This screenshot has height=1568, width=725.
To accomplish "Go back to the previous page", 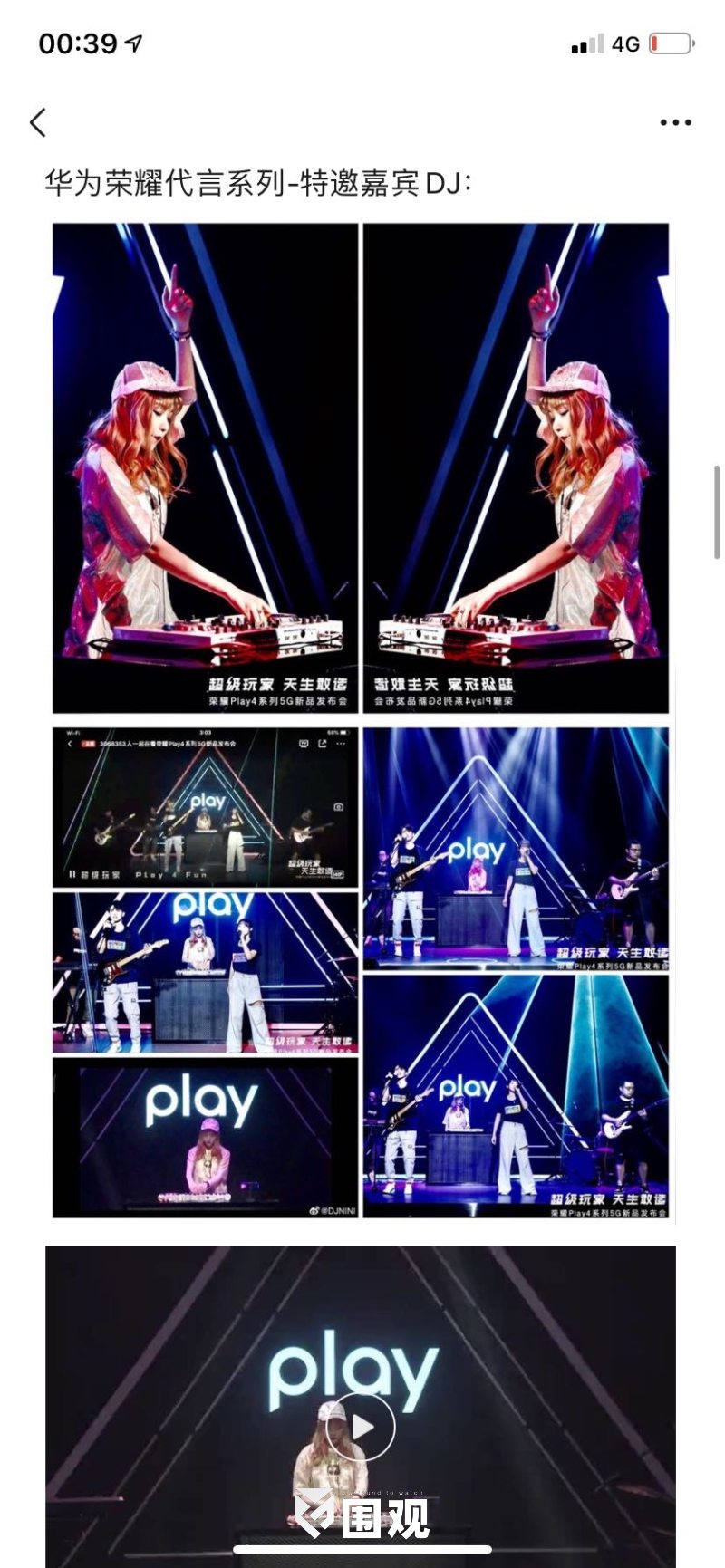I will [38, 122].
